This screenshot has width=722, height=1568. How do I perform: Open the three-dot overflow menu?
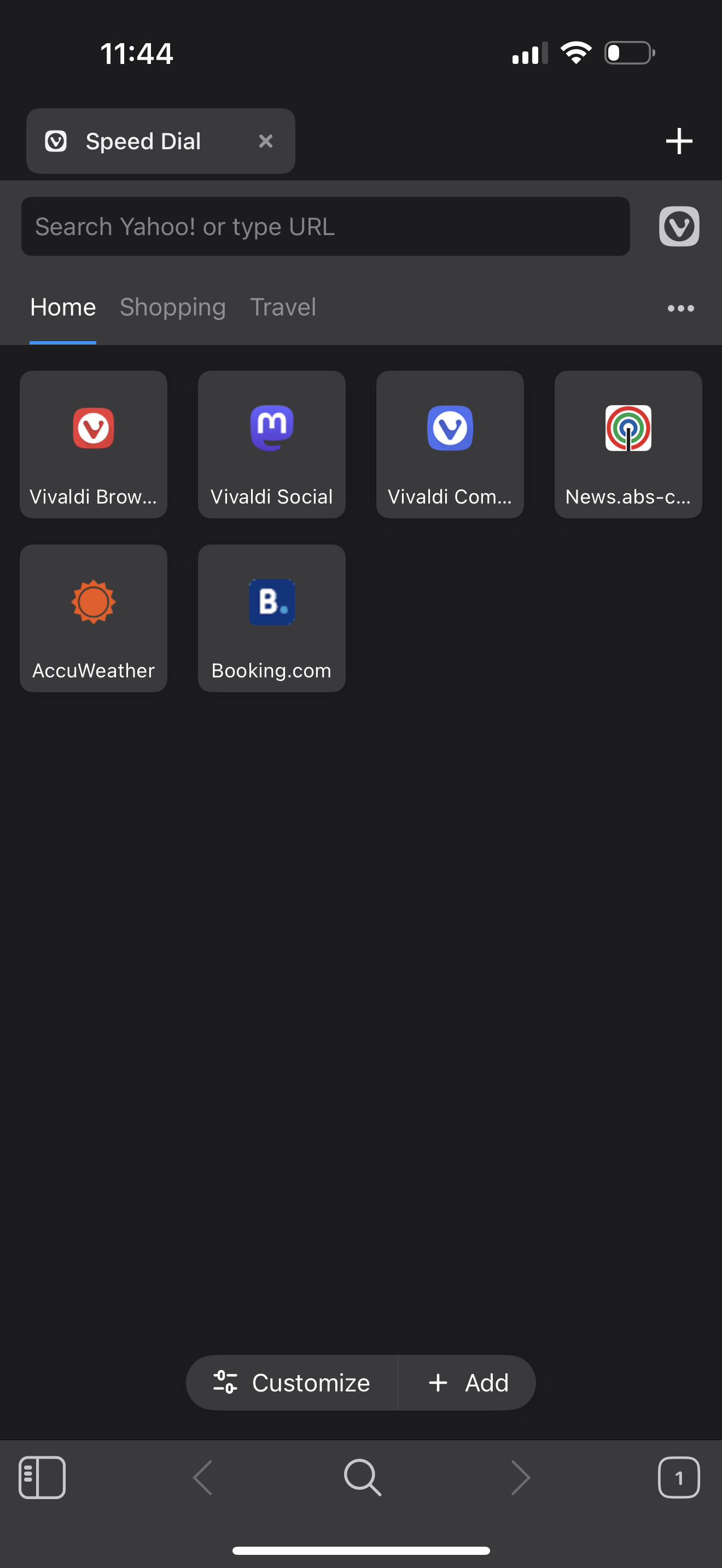(680, 308)
